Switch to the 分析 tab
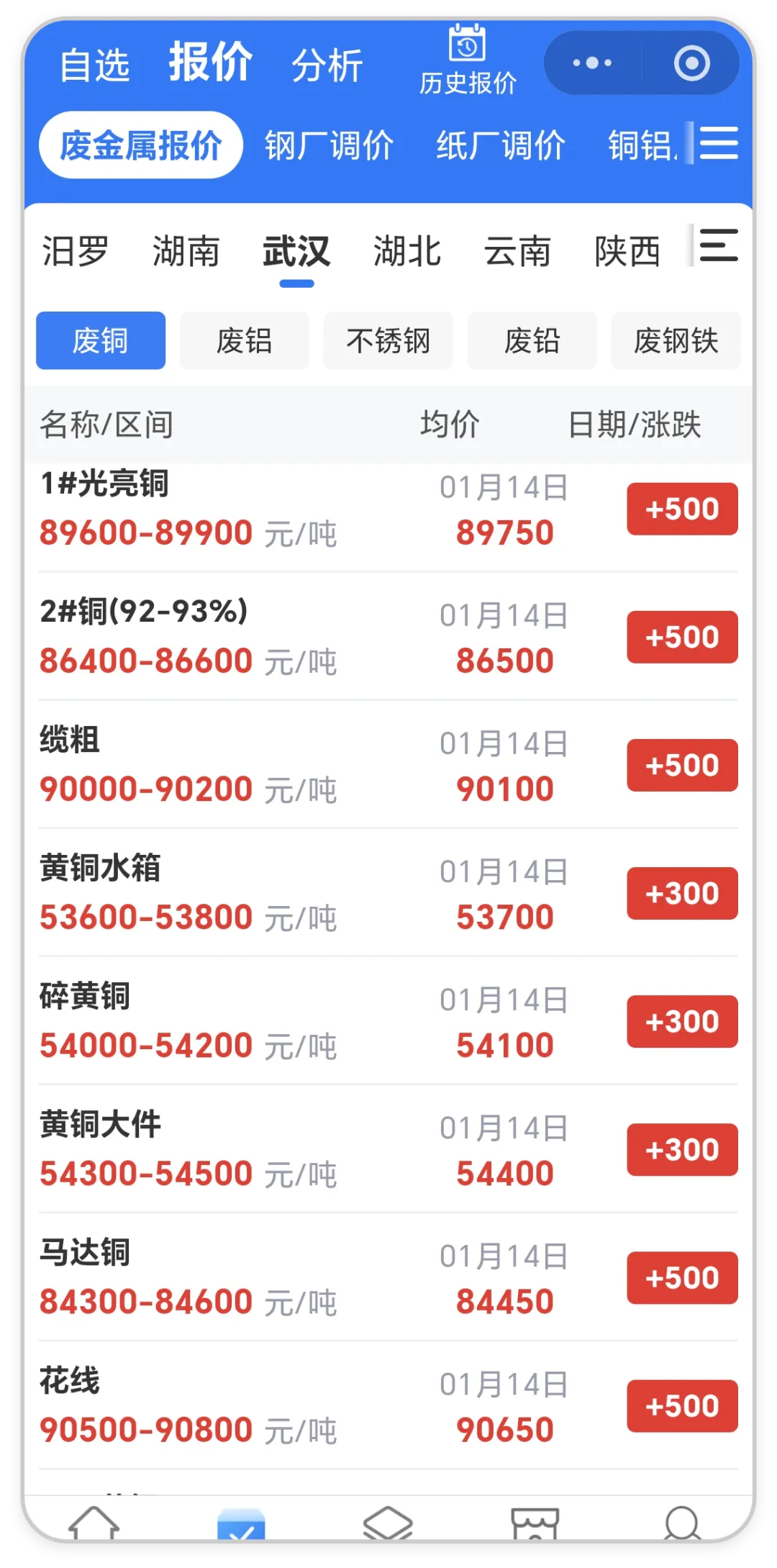Screen dimensions: 777x1568 (x=327, y=65)
